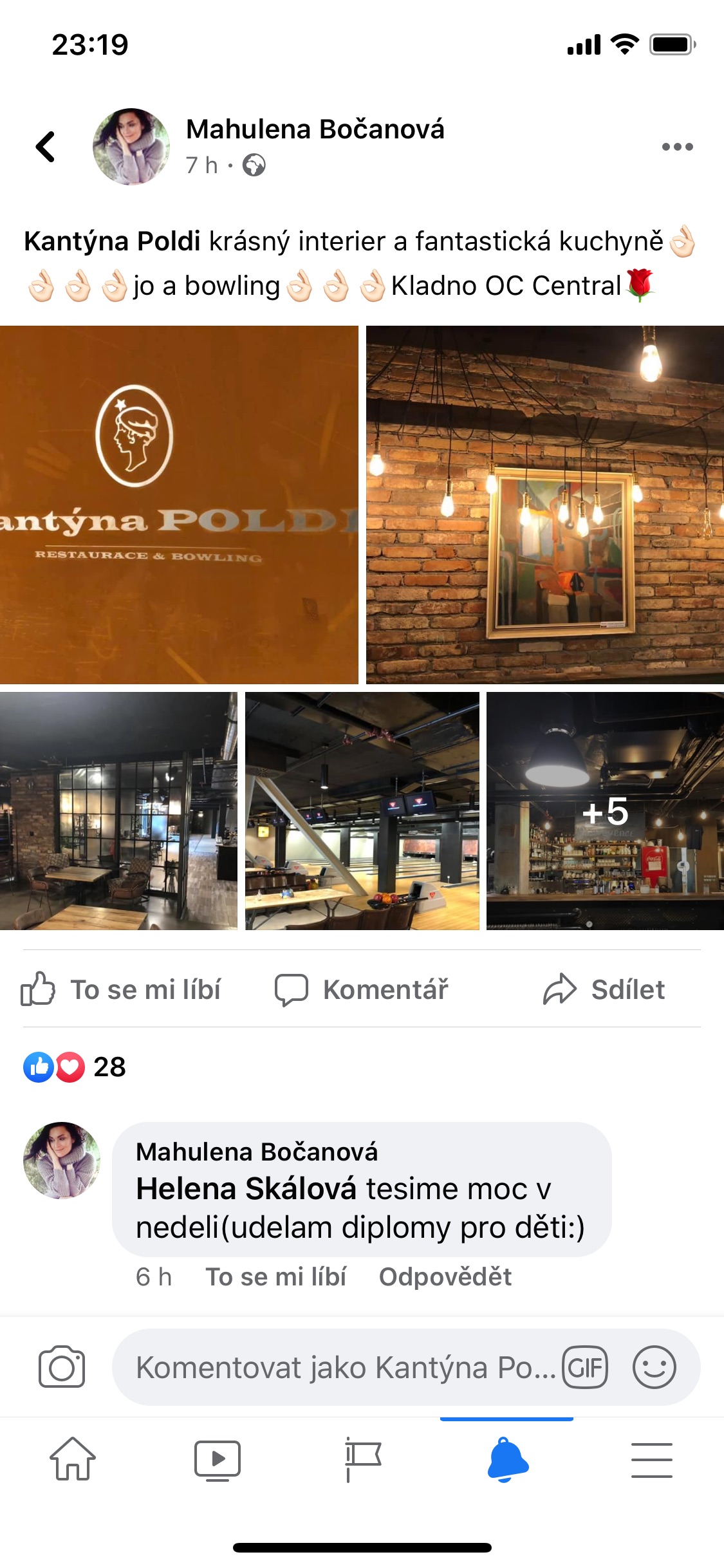The image size is (724, 1568).
Task: Open the bowling lanes photo
Action: pos(362,811)
